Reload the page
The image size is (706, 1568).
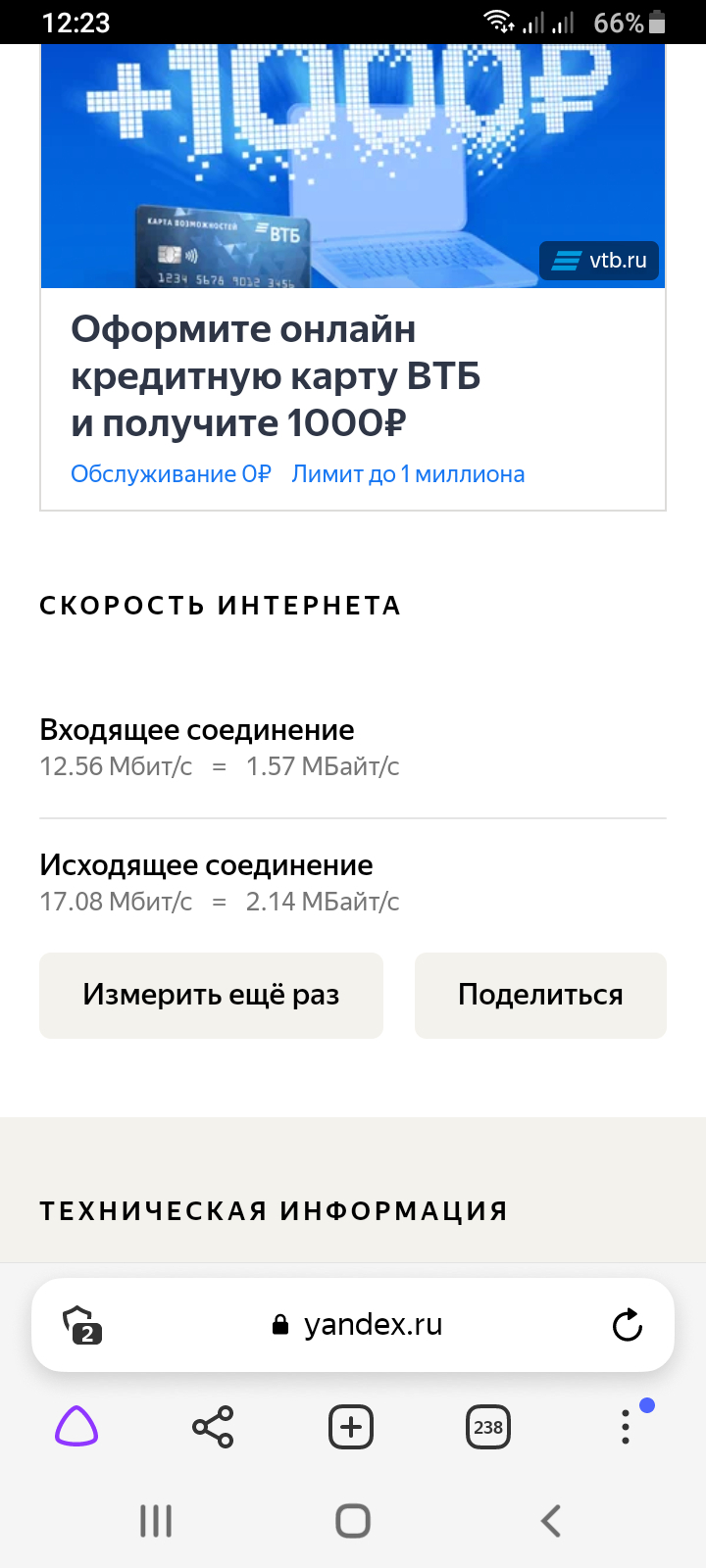pyautogui.click(x=627, y=1325)
